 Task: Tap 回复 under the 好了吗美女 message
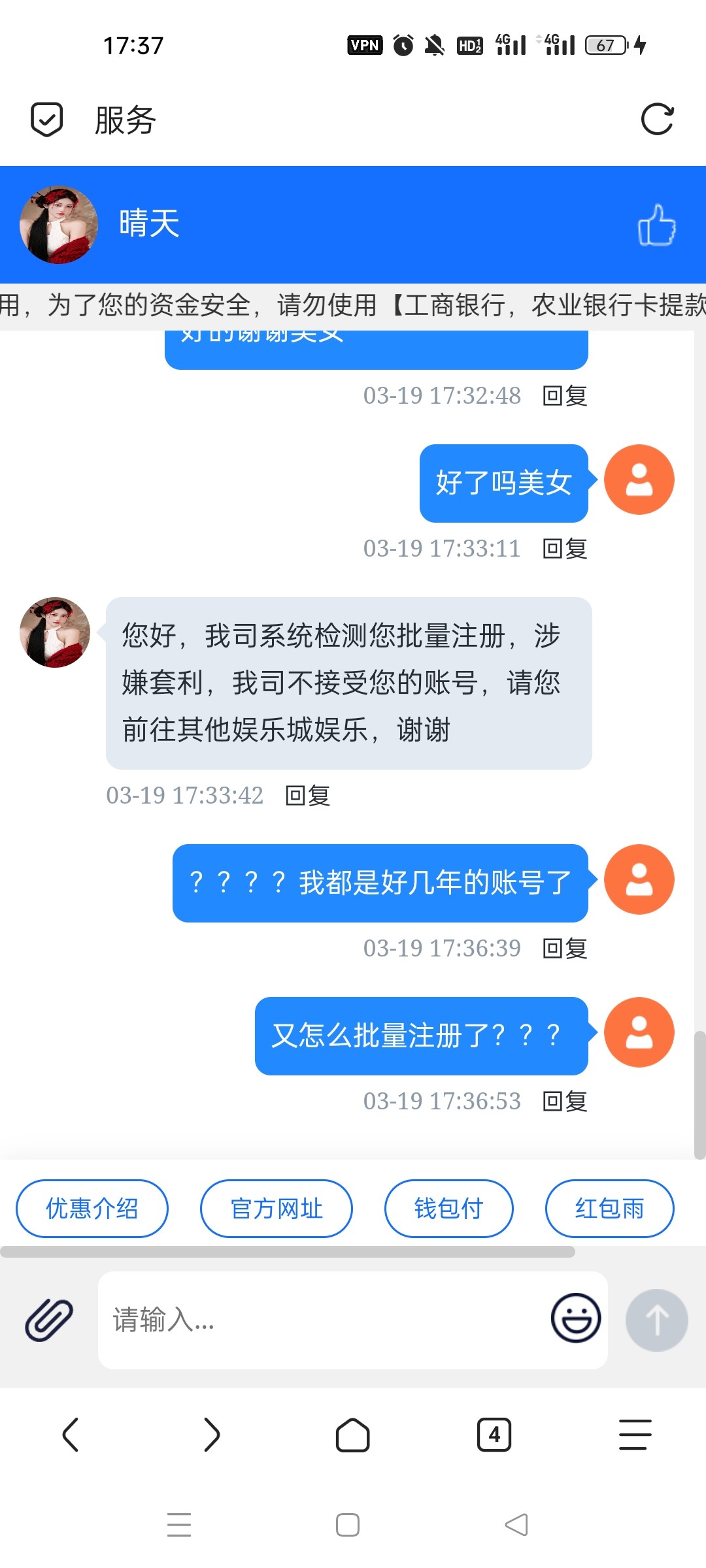point(565,549)
